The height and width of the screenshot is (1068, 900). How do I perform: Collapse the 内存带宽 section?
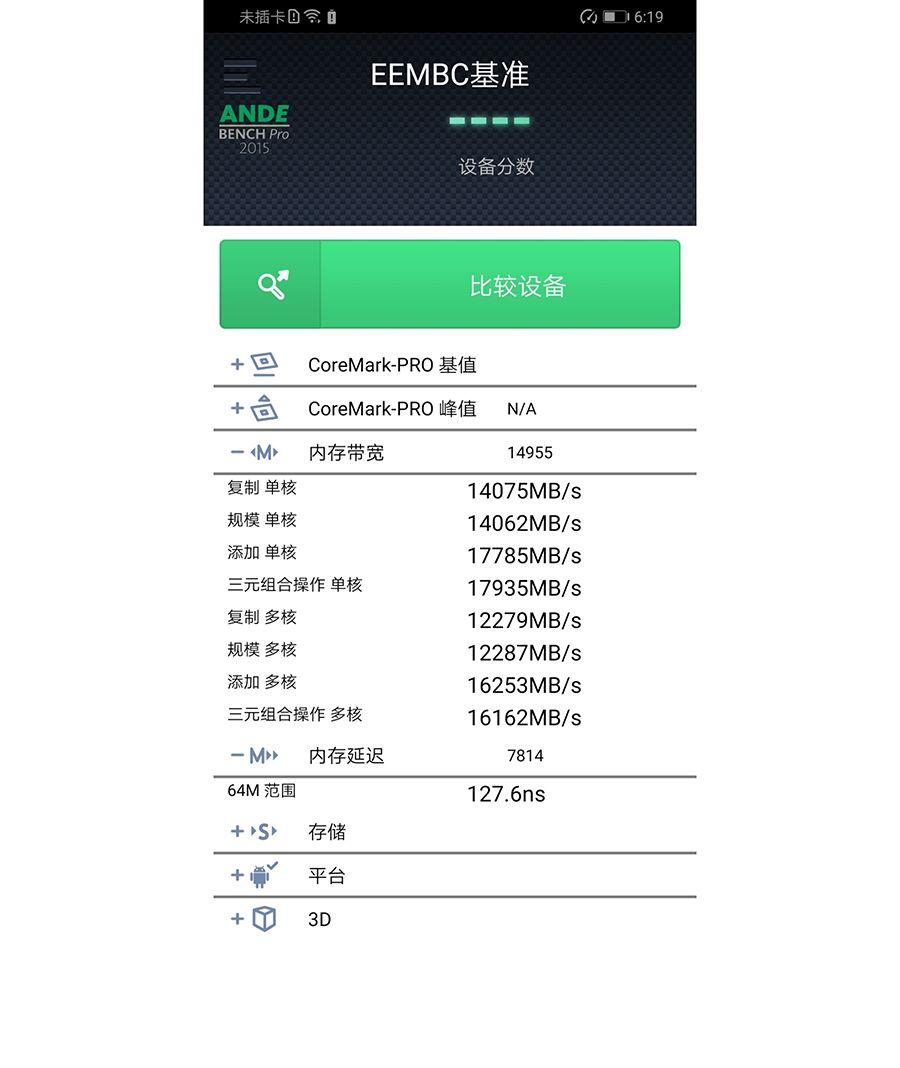(236, 452)
